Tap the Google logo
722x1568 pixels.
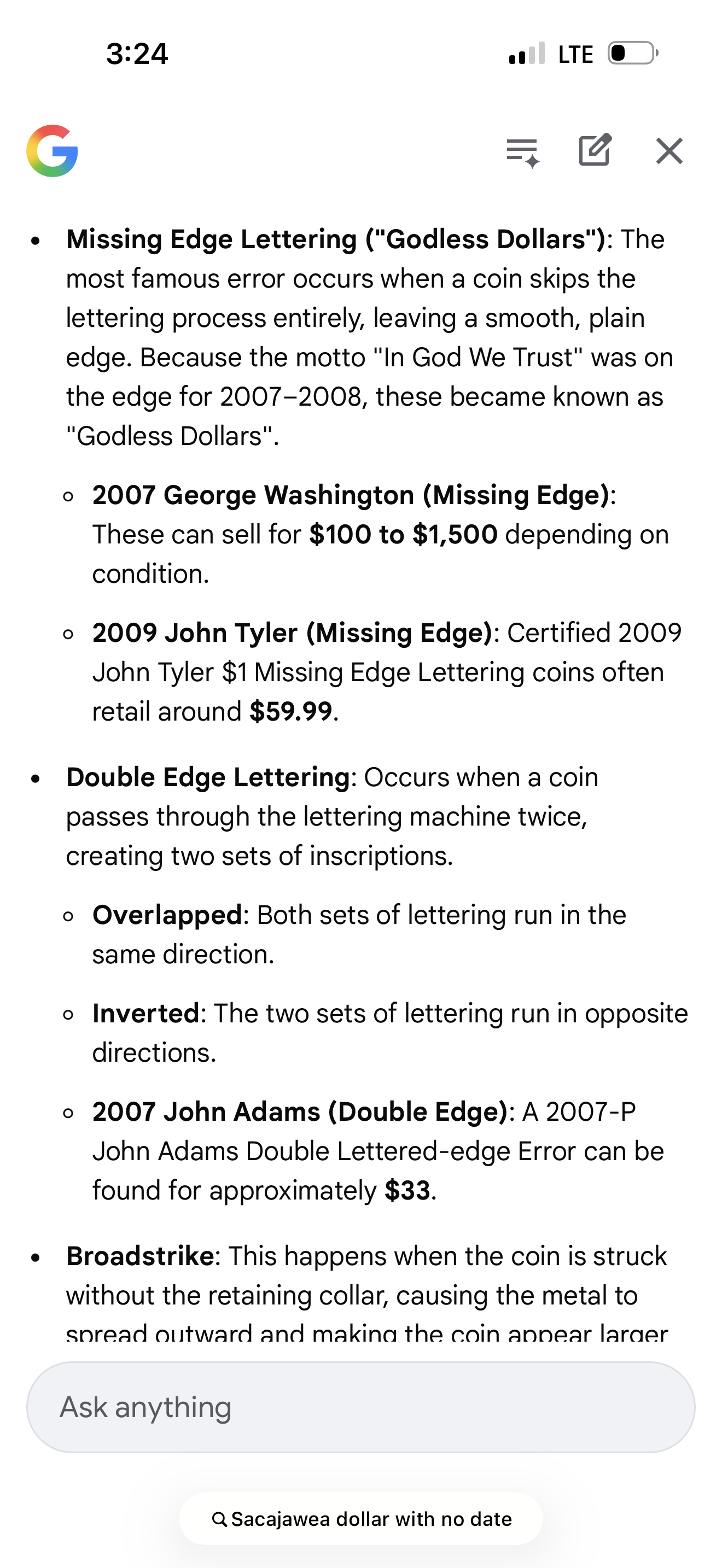[53, 151]
